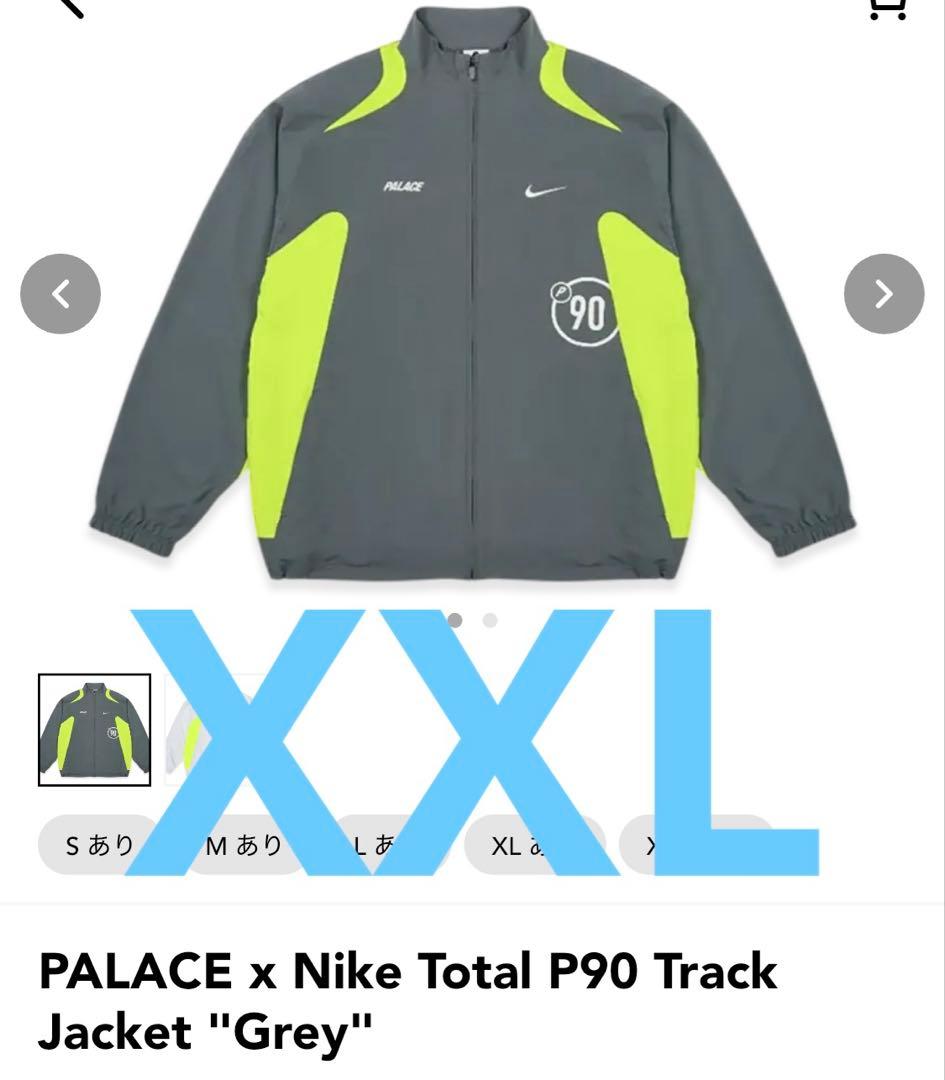Select the L size availability chip
Image resolution: width=945 pixels, height=1080 pixels.
[x=378, y=844]
